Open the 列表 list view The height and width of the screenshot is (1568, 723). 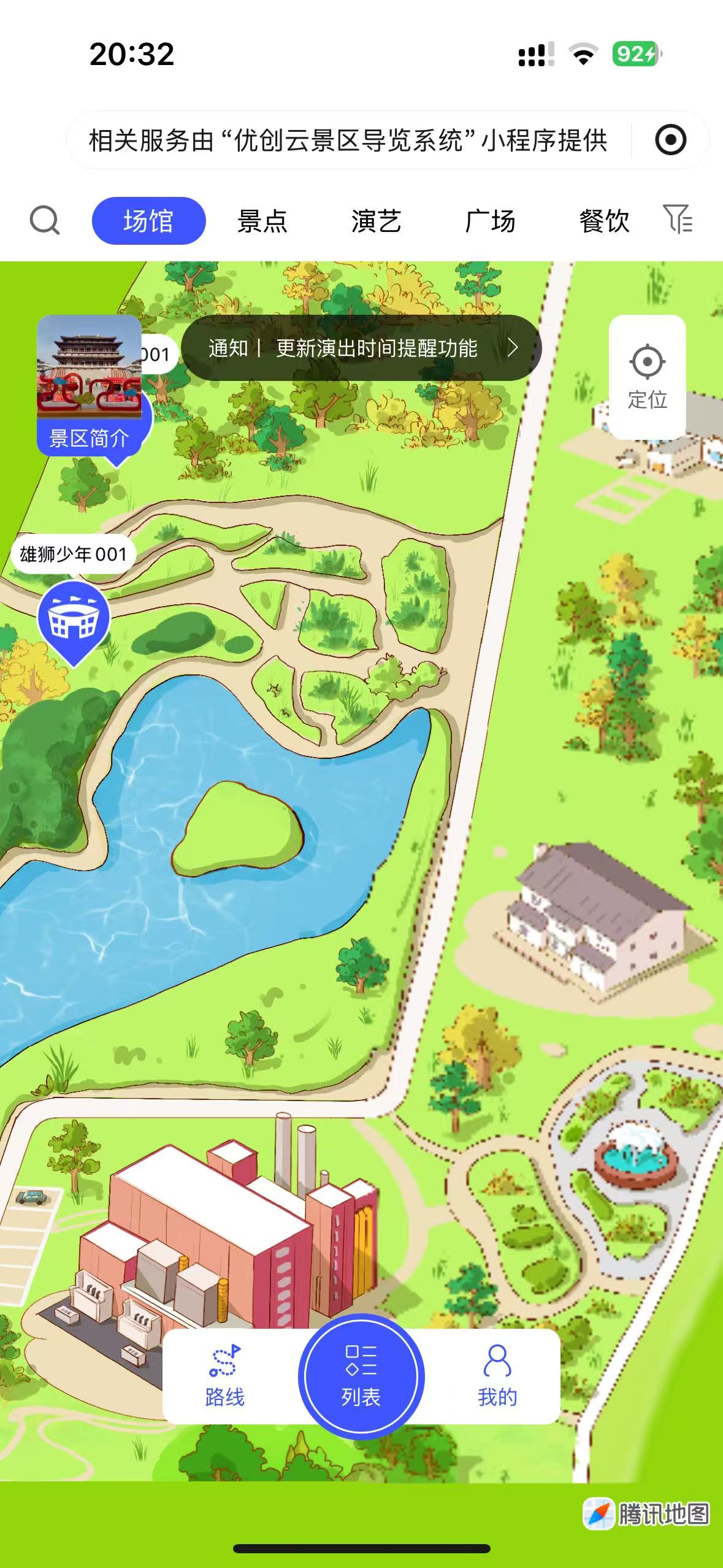pyautogui.click(x=361, y=1376)
